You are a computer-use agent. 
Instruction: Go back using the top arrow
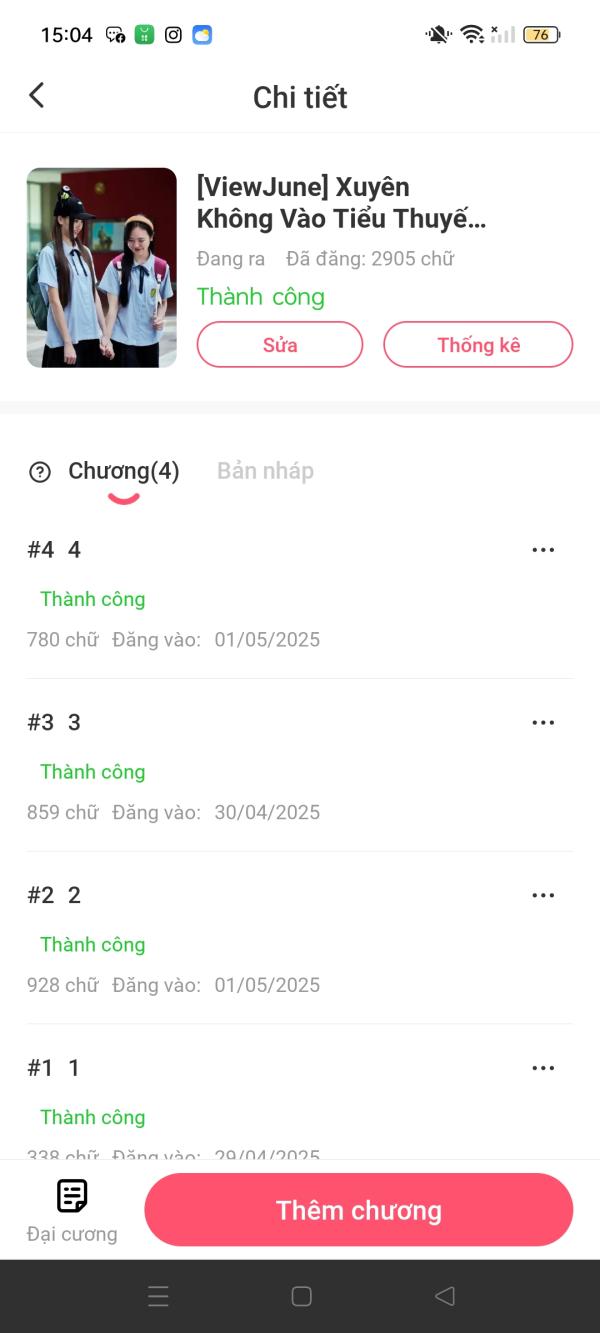click(x=37, y=96)
